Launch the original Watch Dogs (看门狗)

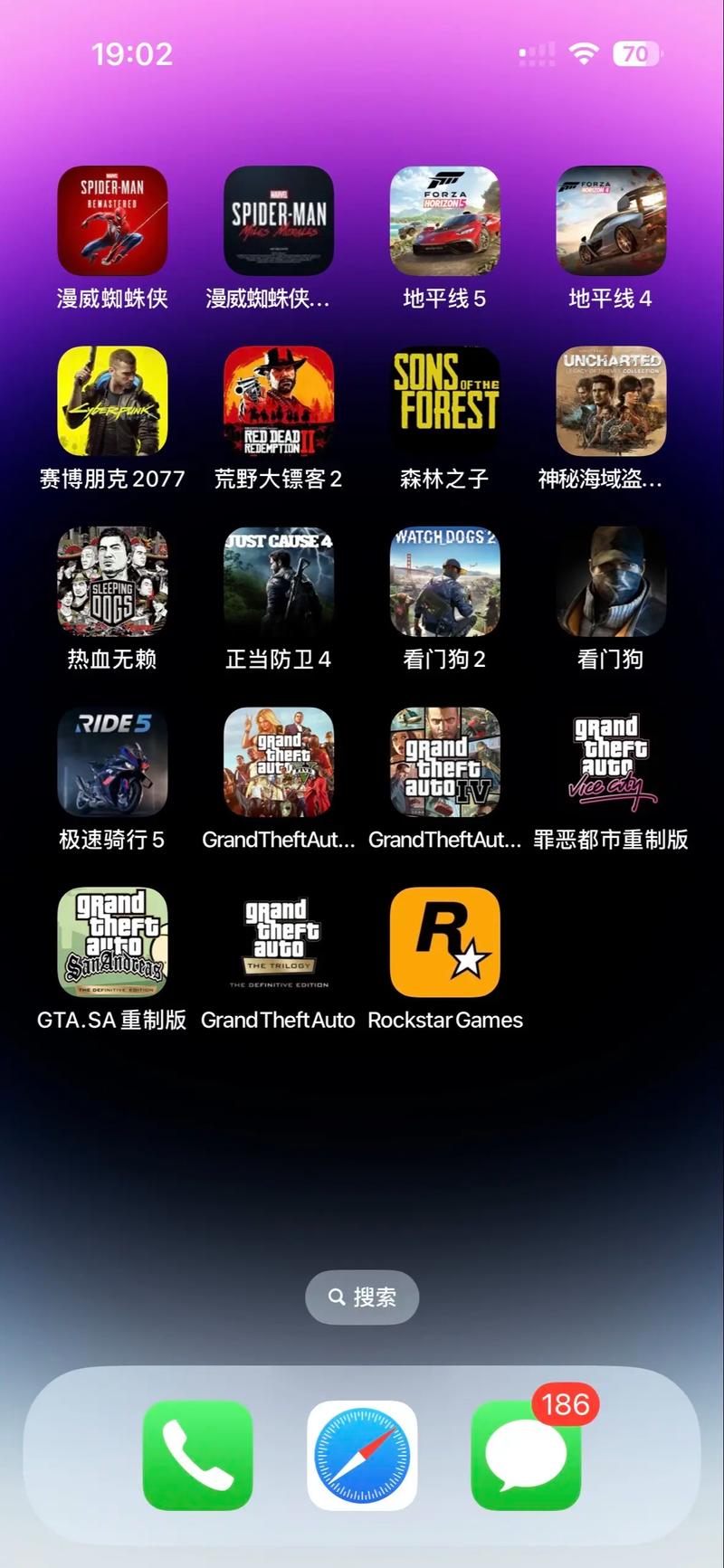pos(611,580)
